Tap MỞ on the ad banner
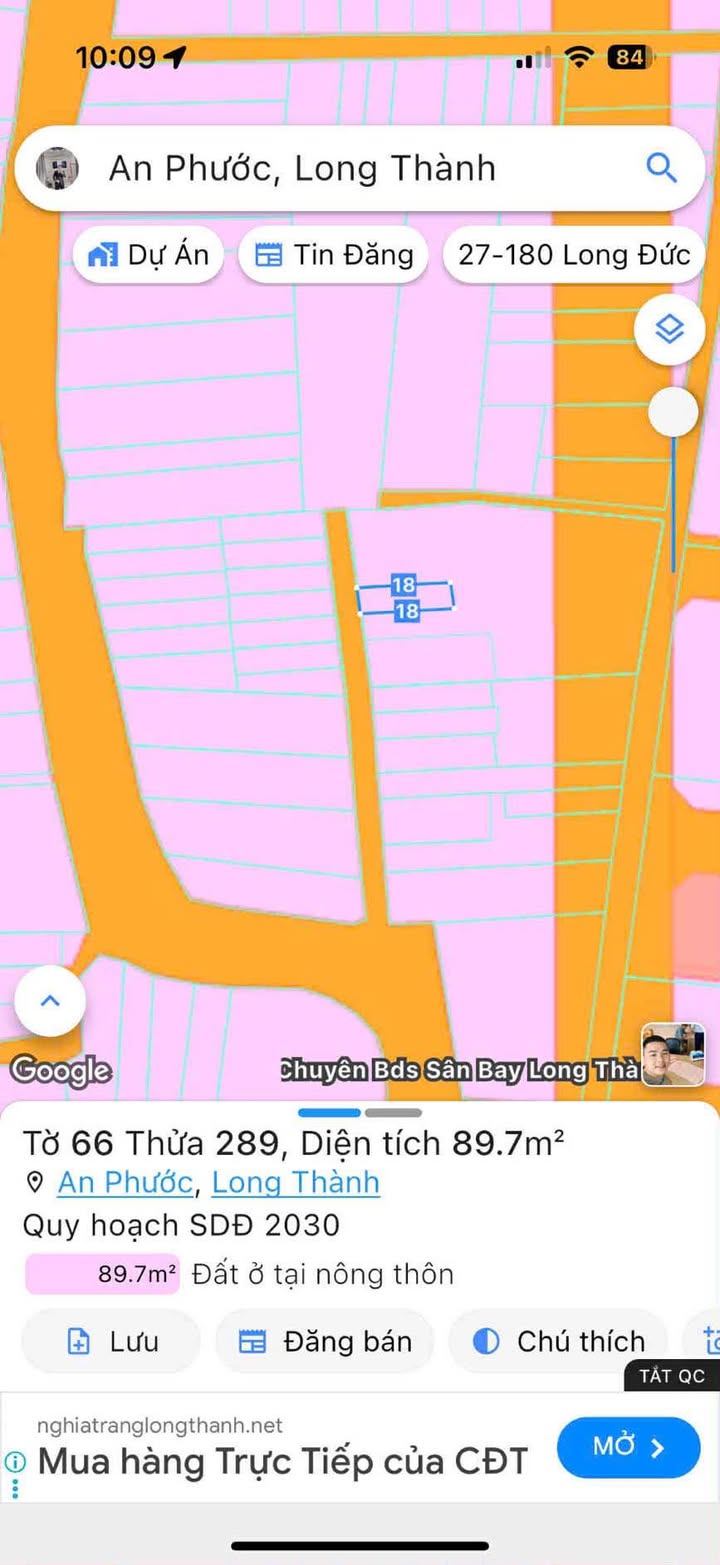Viewport: 720px width, 1565px height. tap(628, 1446)
